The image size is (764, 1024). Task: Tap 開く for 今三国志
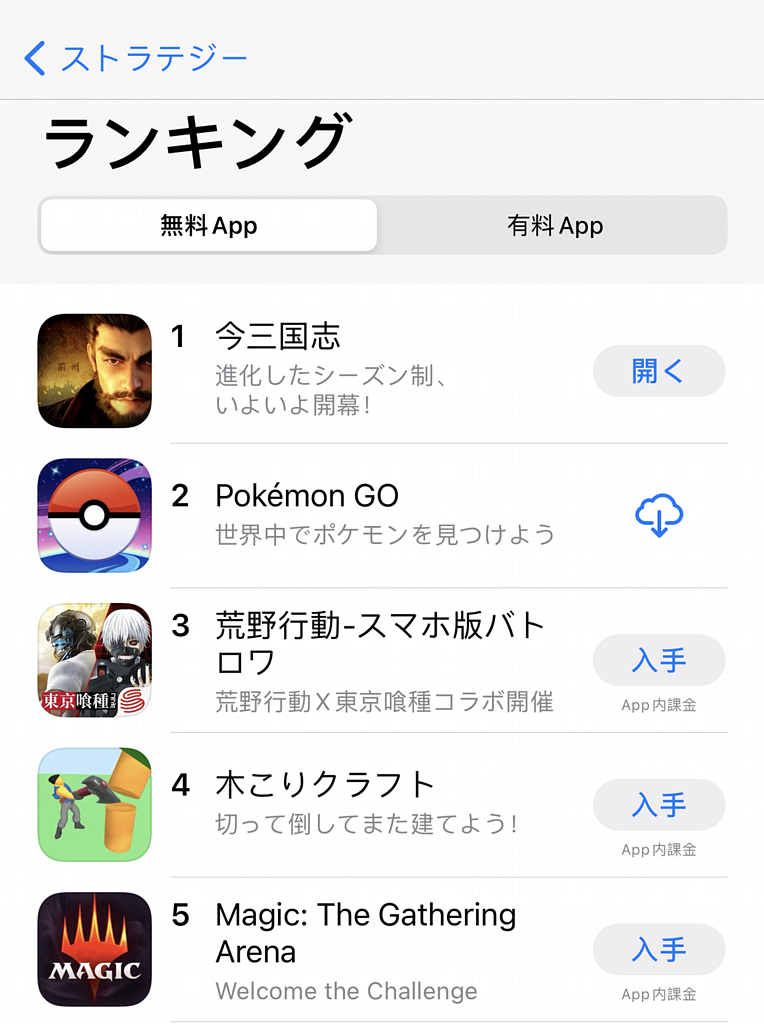point(658,371)
